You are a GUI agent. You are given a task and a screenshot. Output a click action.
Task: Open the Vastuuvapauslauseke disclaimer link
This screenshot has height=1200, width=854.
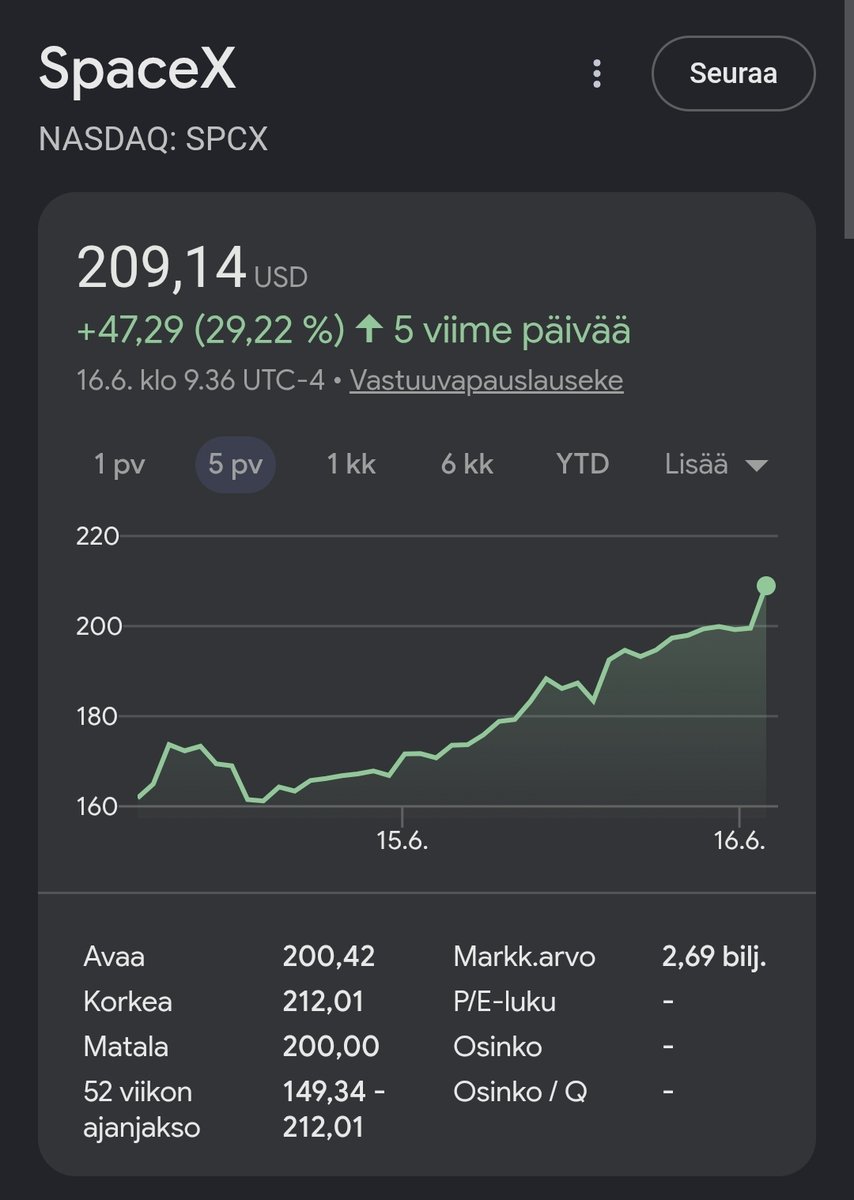point(486,381)
